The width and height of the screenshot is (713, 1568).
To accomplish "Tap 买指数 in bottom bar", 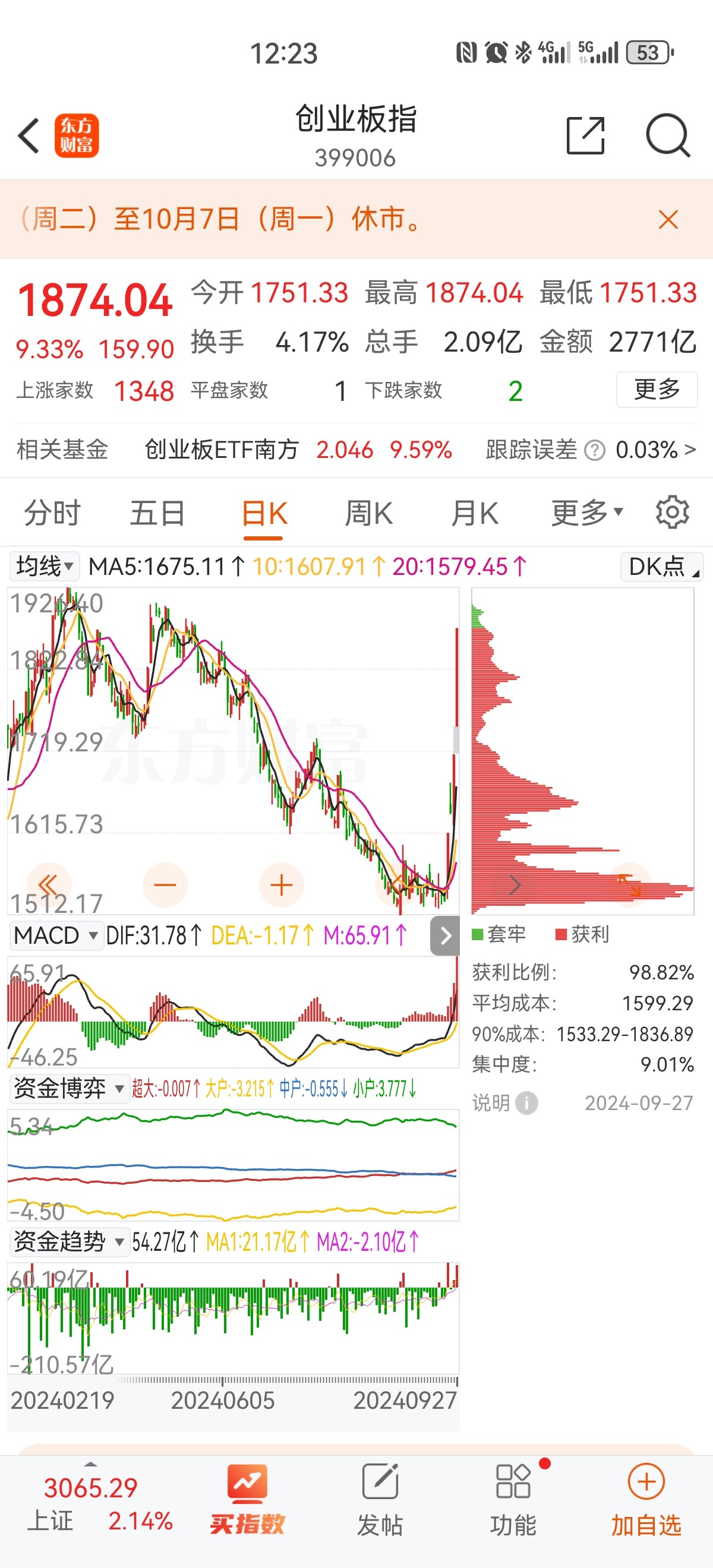I will [247, 1501].
